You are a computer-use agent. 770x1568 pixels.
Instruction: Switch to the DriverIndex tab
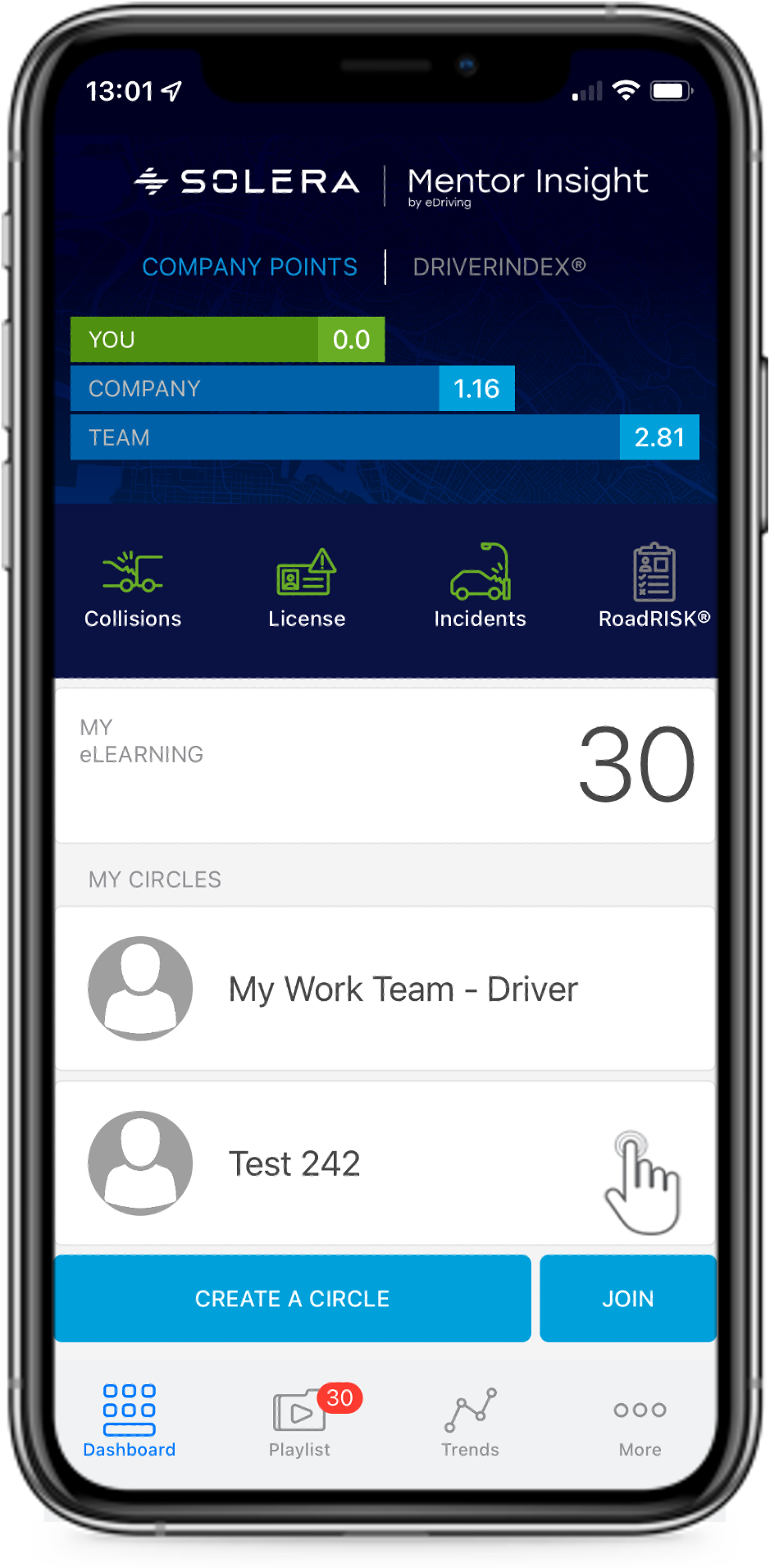[499, 267]
